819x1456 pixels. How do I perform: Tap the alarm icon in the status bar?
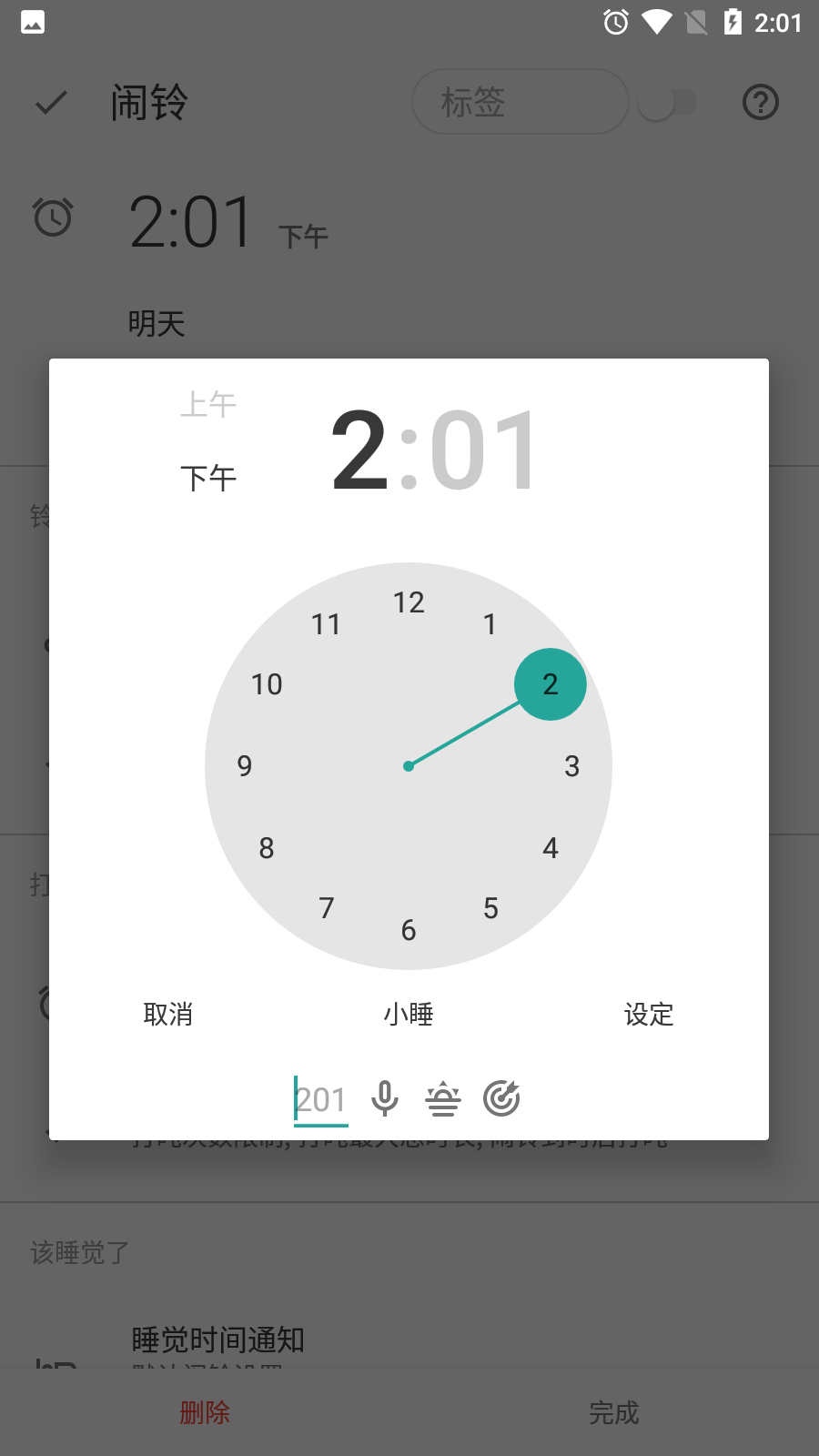pyautogui.click(x=616, y=23)
